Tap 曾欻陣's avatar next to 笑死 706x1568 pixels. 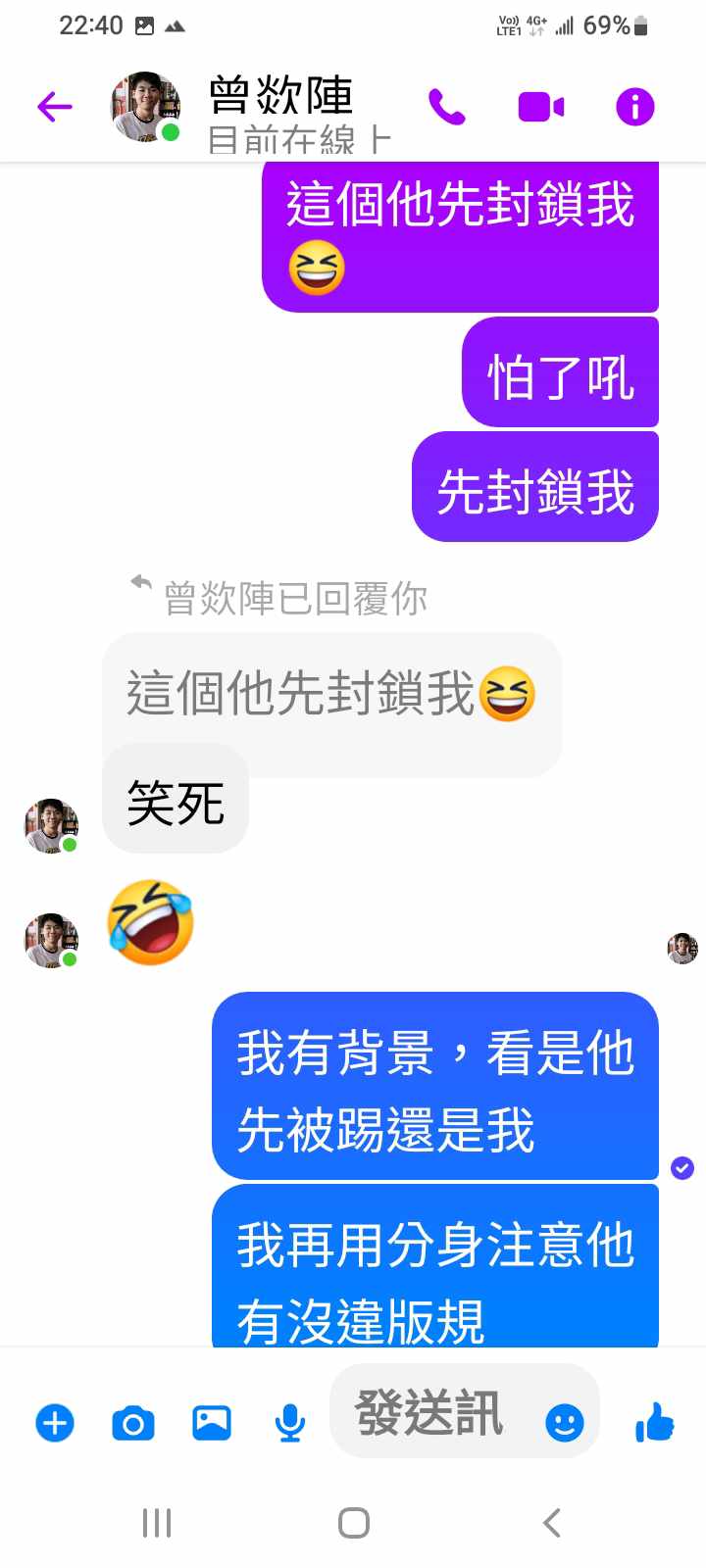point(51,825)
